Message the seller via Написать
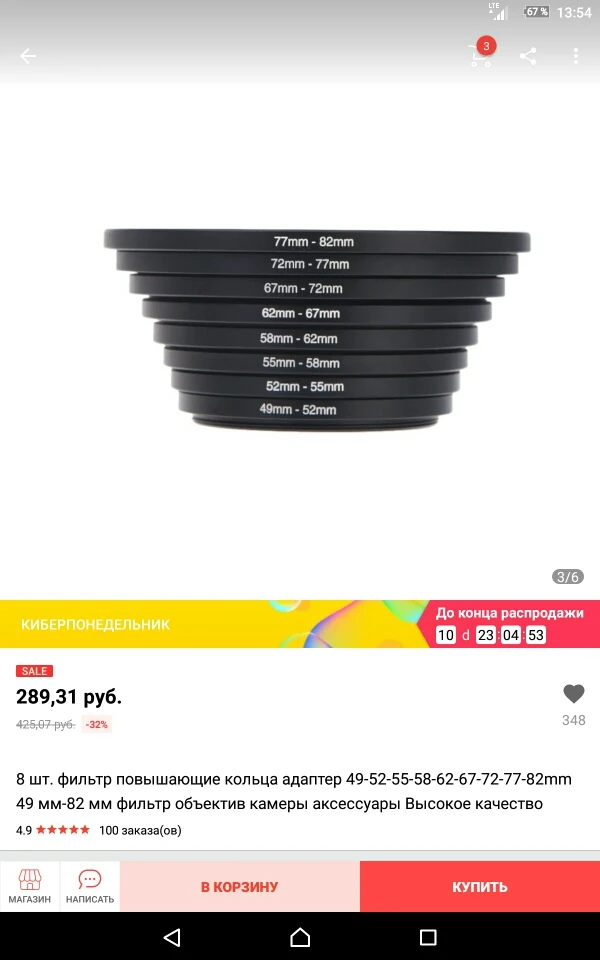 (90, 886)
